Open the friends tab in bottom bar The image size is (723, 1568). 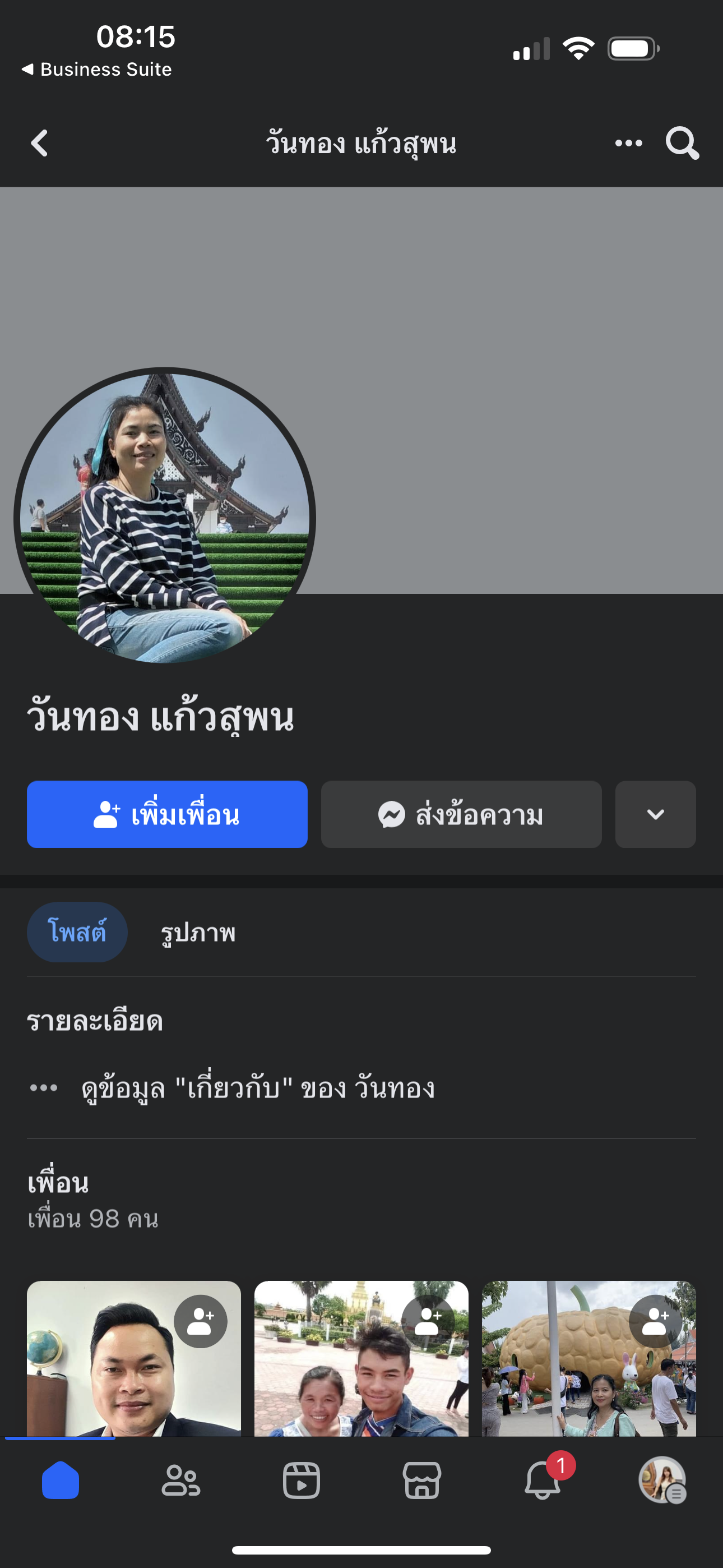point(180,1481)
